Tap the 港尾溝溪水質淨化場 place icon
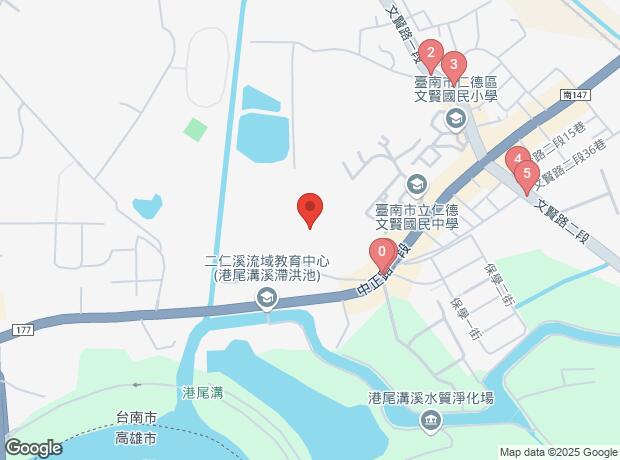This screenshot has width=620, height=460. (x=431, y=422)
